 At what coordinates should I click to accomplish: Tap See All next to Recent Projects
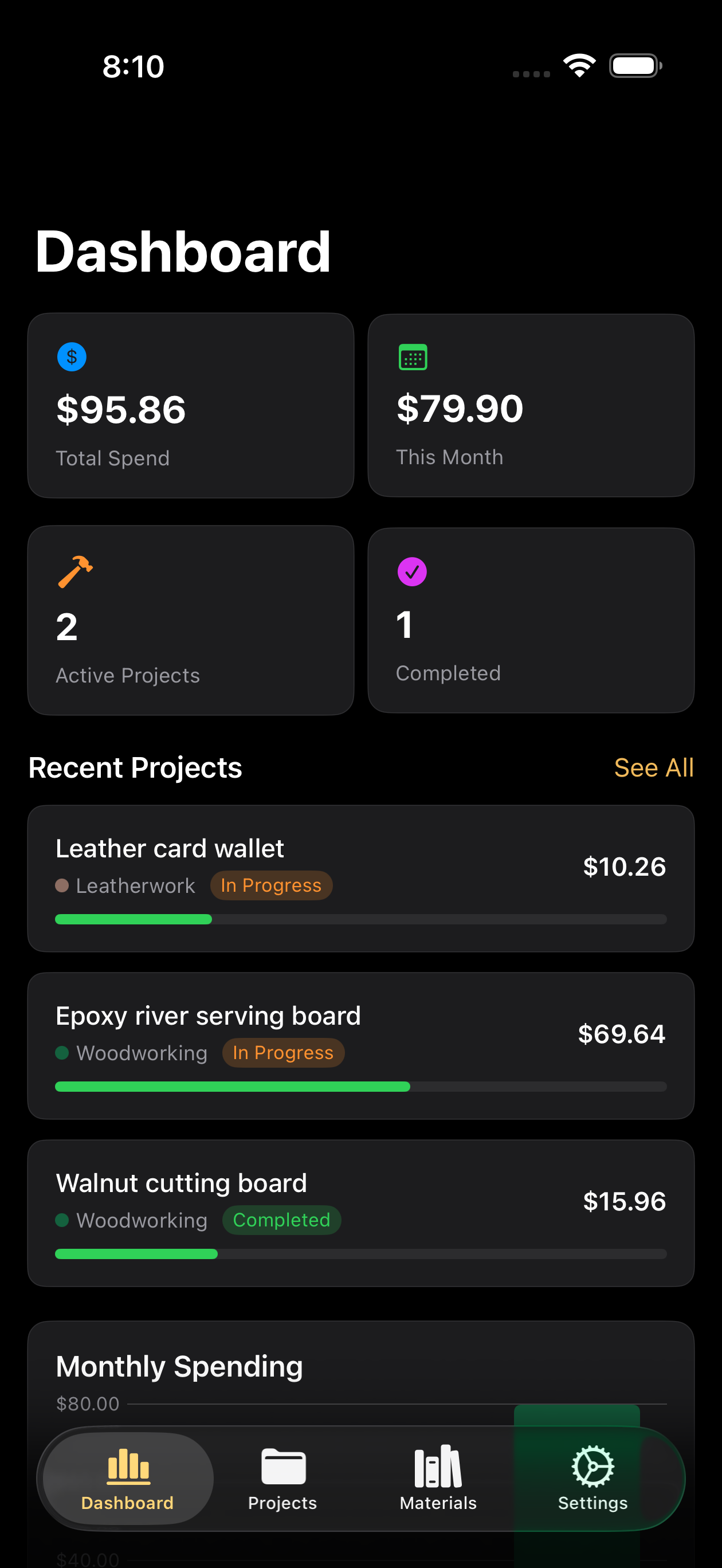click(x=654, y=767)
